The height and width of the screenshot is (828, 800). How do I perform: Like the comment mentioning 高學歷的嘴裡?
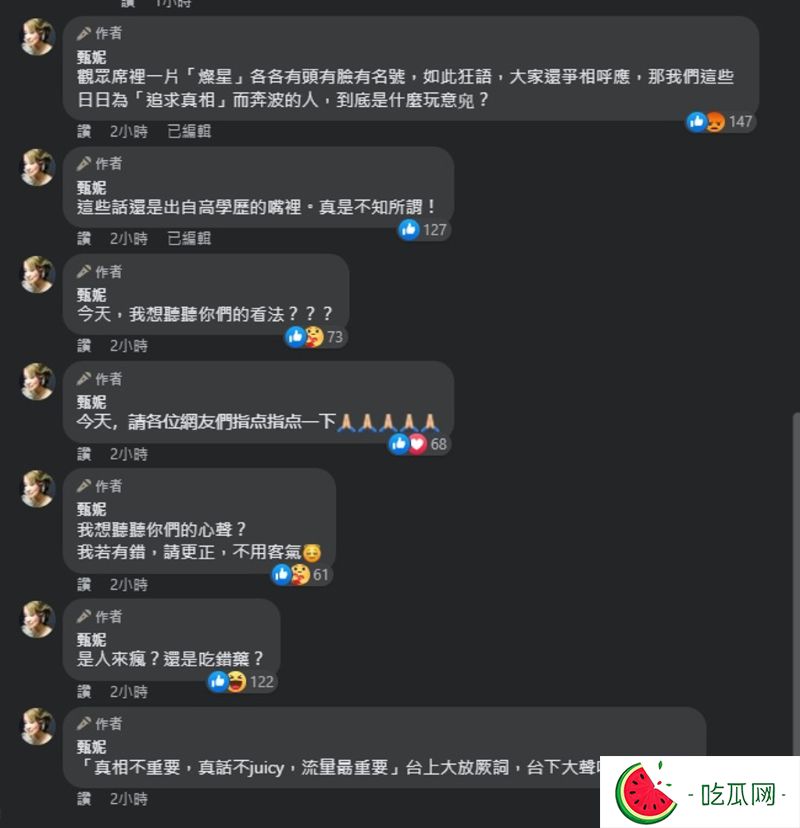pos(84,239)
